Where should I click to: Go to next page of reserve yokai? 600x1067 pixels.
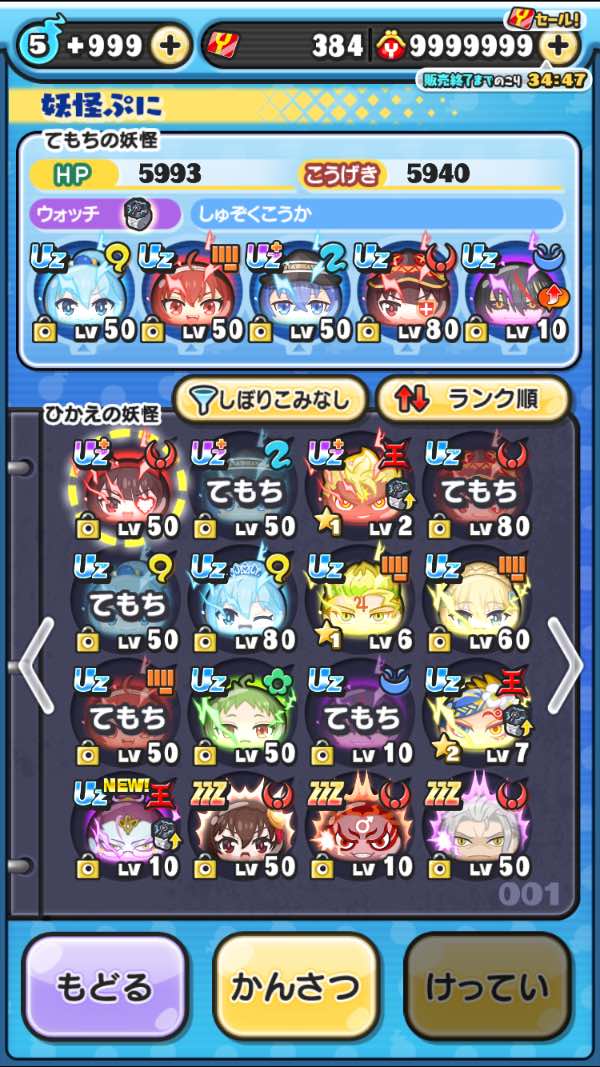point(565,665)
